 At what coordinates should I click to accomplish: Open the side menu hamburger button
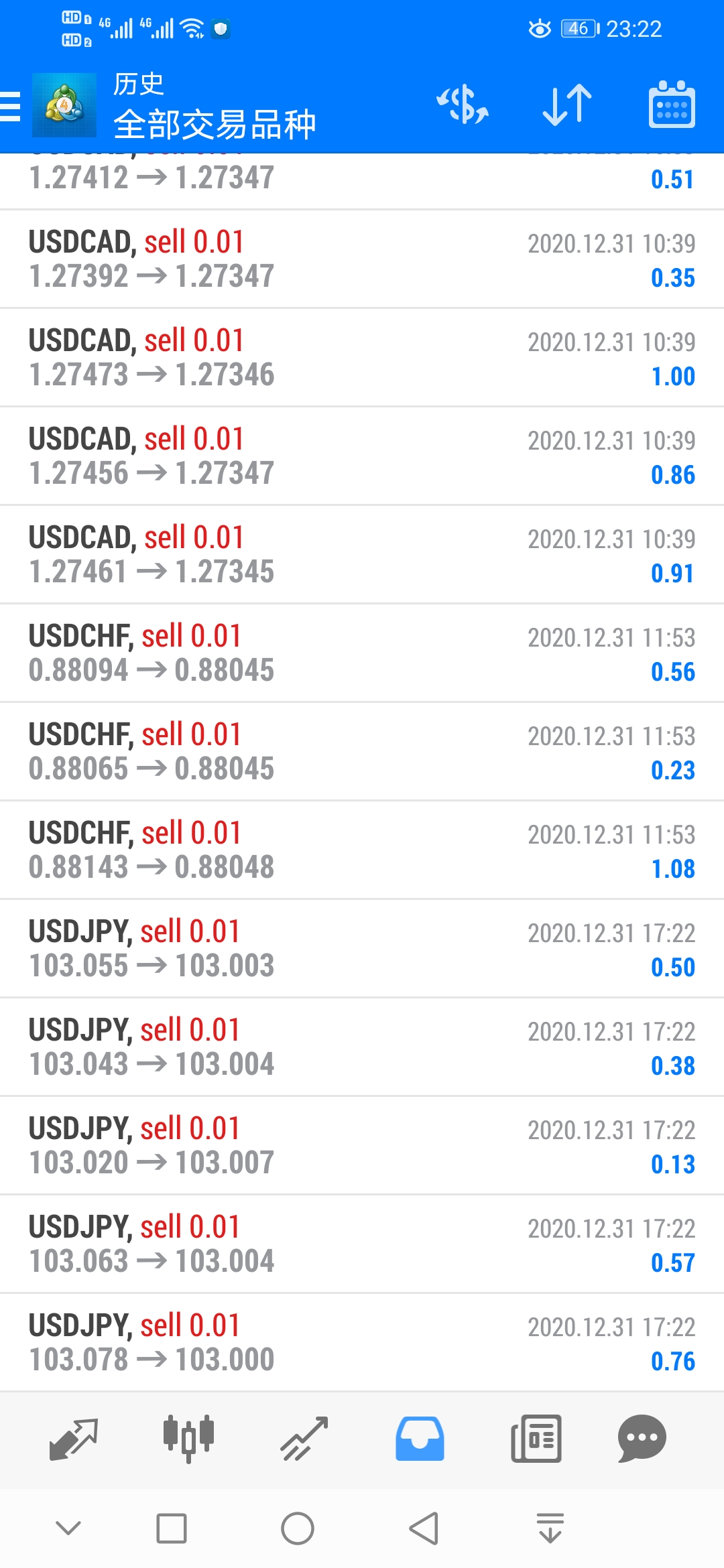coord(11,106)
